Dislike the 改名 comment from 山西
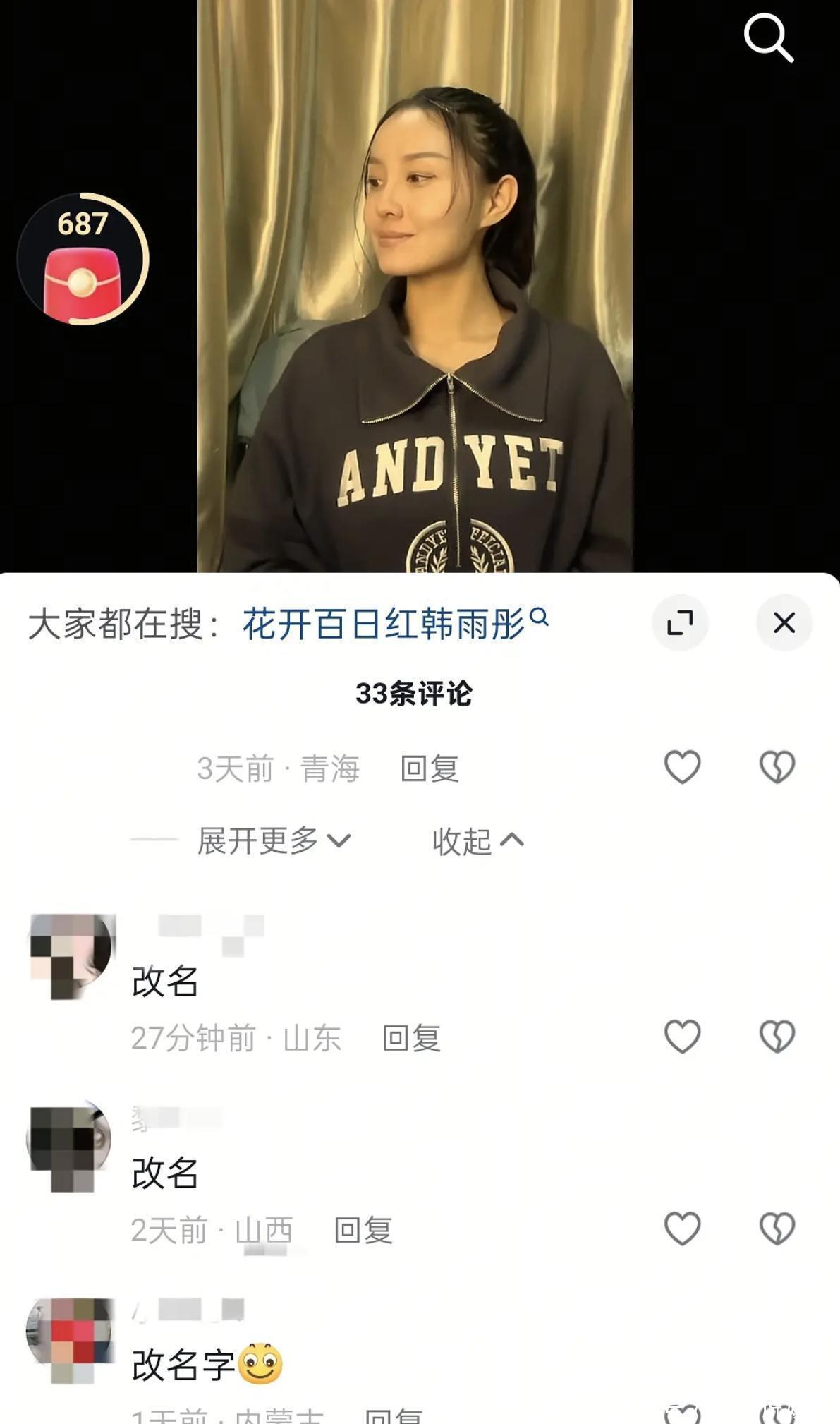This screenshot has height=1424, width=840. (x=777, y=1229)
